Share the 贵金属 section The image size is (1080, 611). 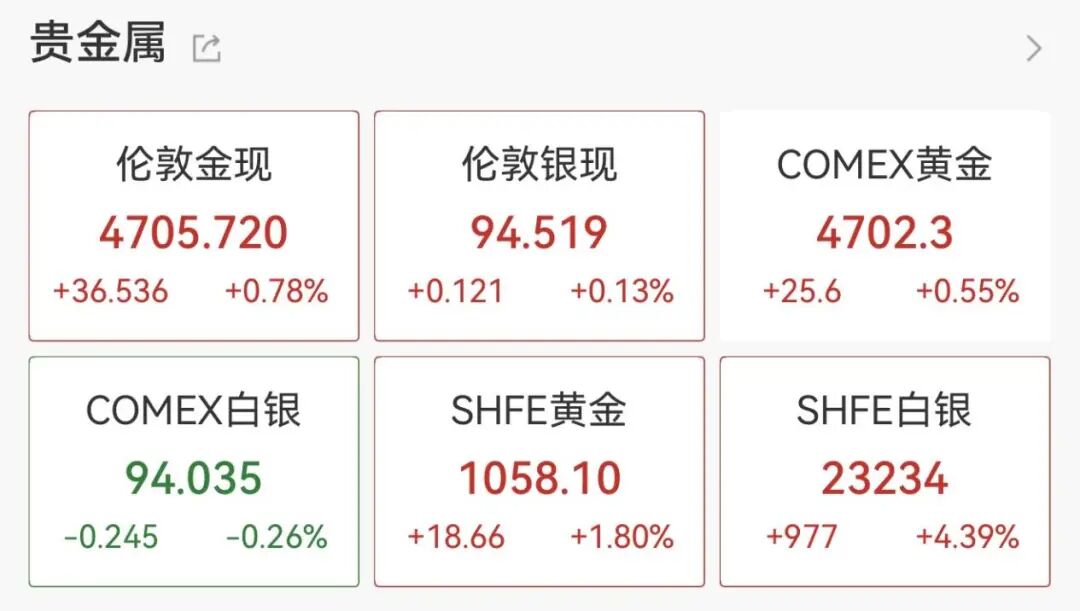coord(206,48)
